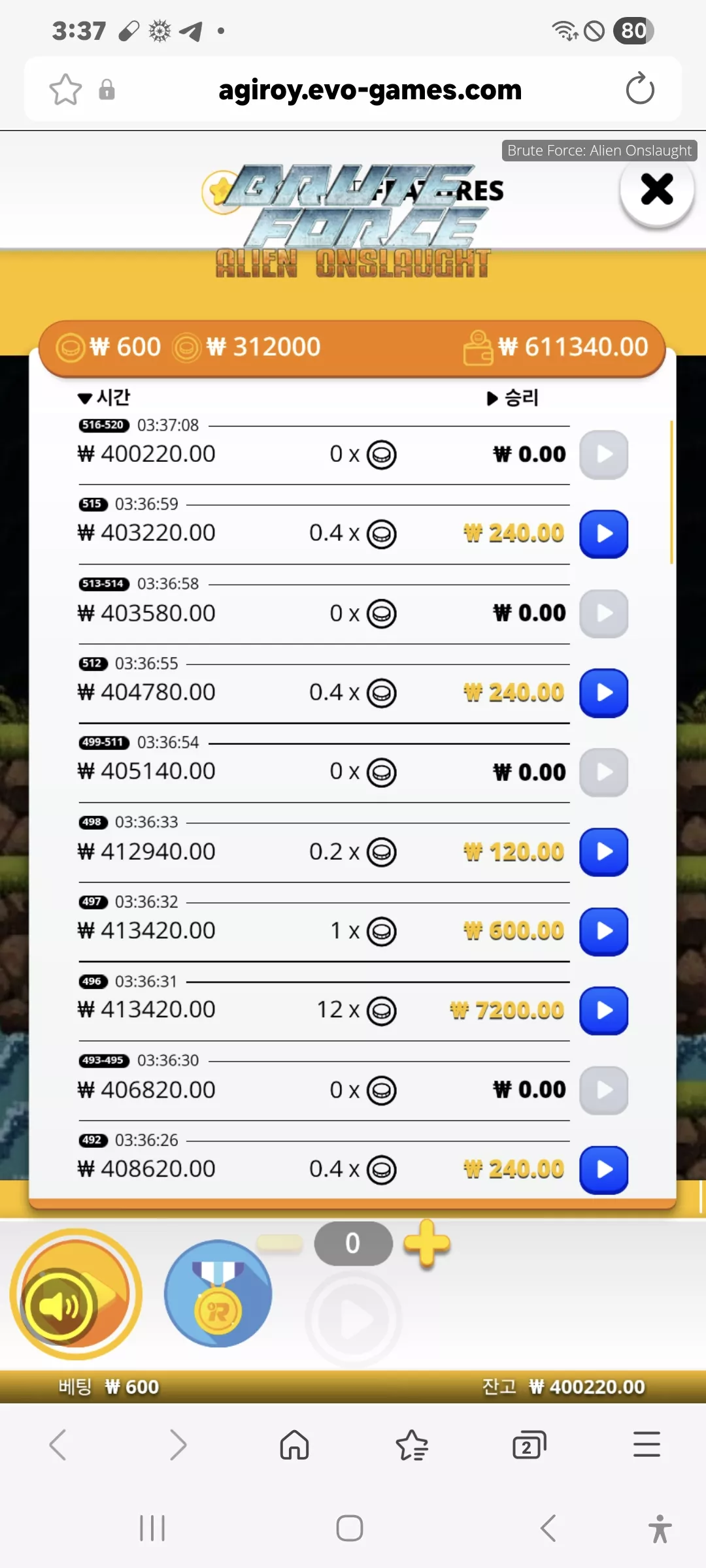The height and width of the screenshot is (1568, 706).
Task: Replay round 492 from 03:36:26
Action: click(604, 1169)
